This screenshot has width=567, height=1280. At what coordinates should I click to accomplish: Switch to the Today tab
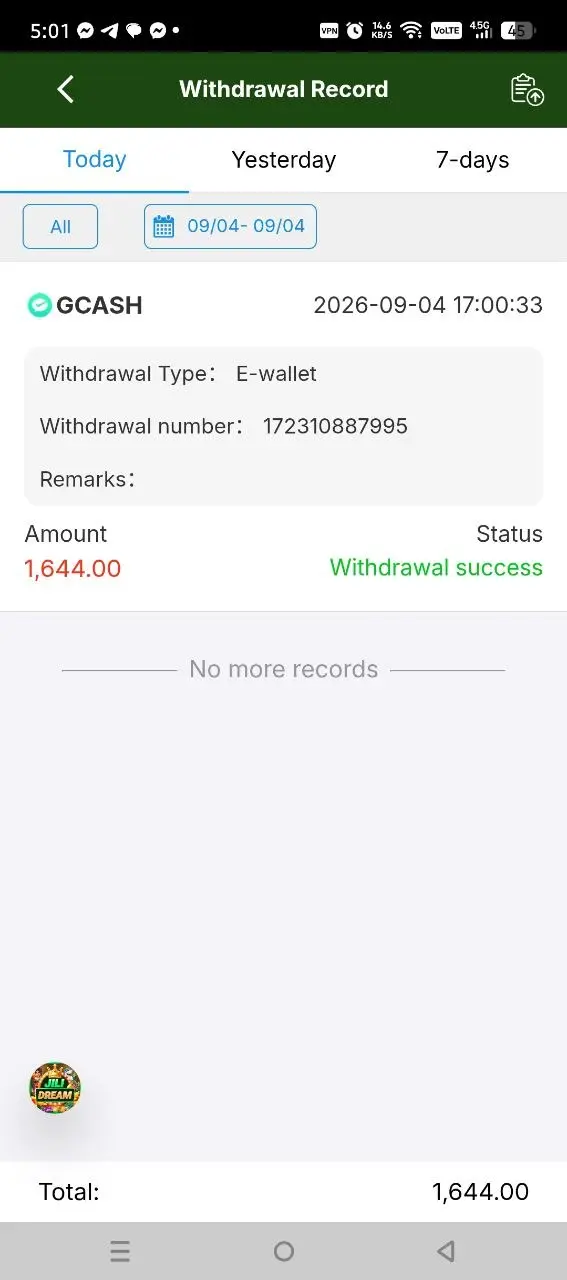click(94, 160)
